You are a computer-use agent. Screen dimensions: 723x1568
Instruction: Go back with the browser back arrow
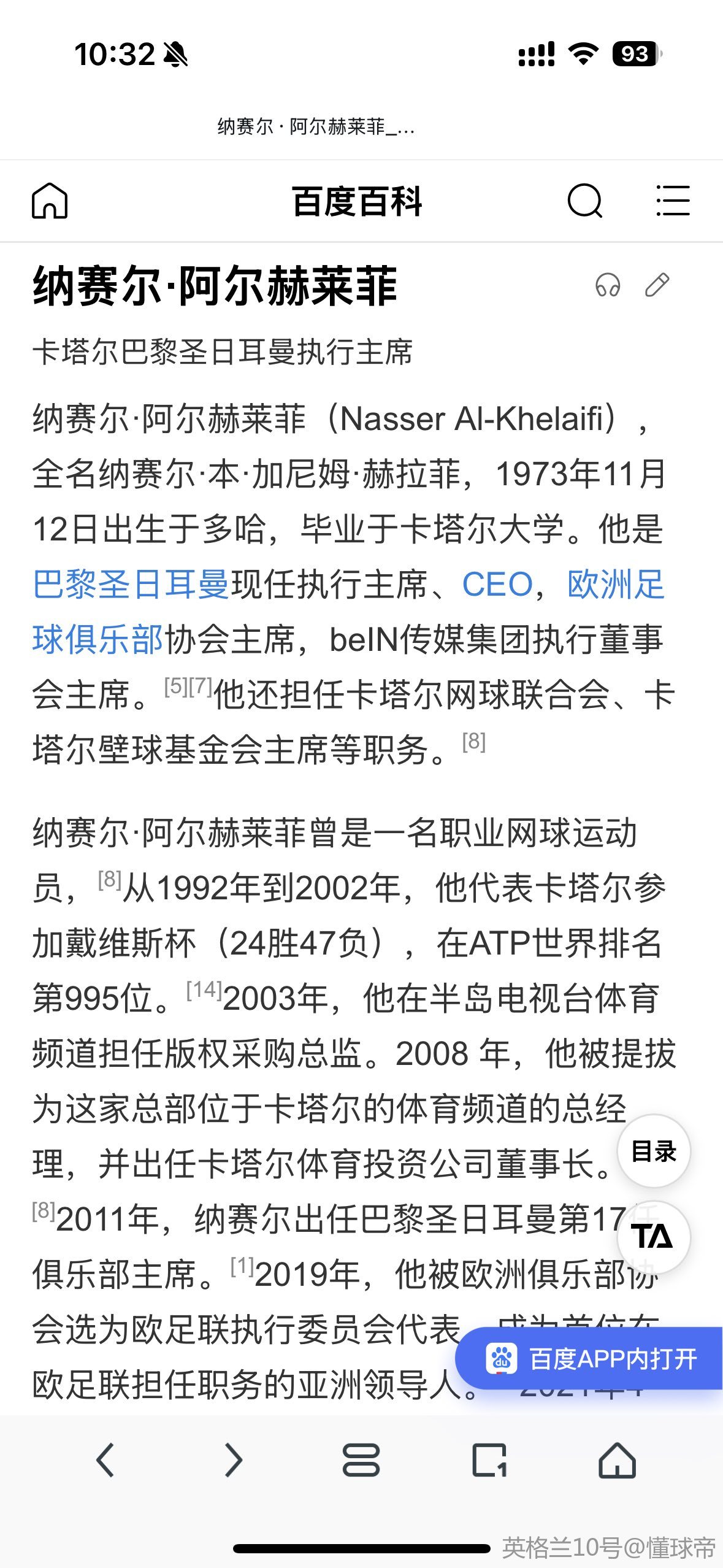105,1461
